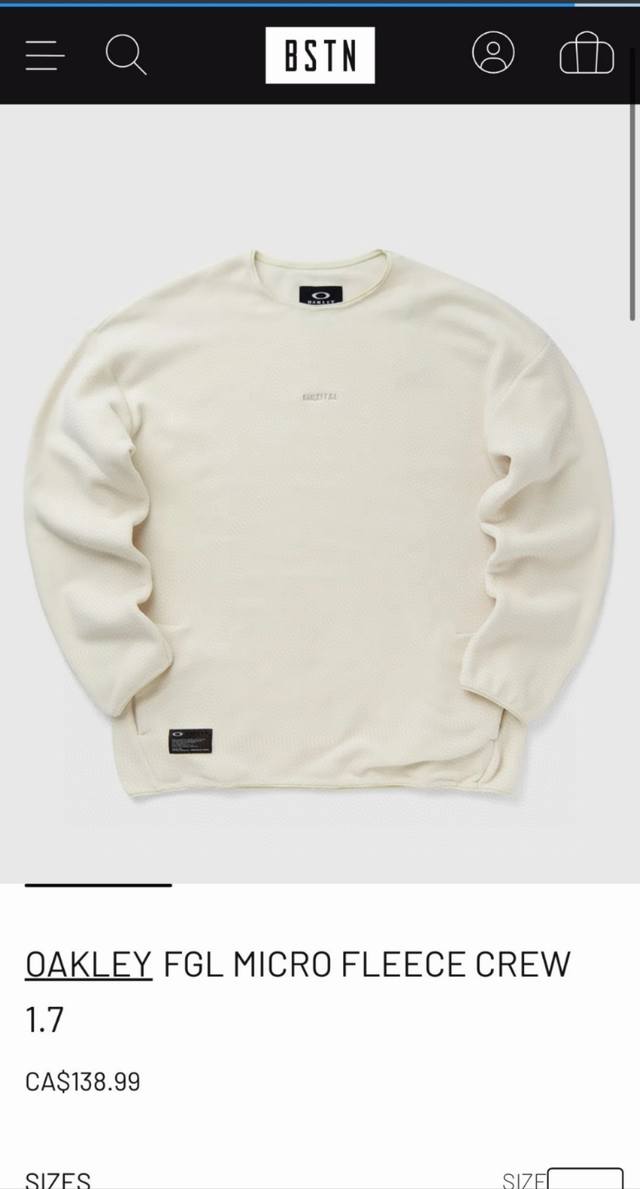Open the search magnifier
640x1189 pixels.
tap(126, 55)
